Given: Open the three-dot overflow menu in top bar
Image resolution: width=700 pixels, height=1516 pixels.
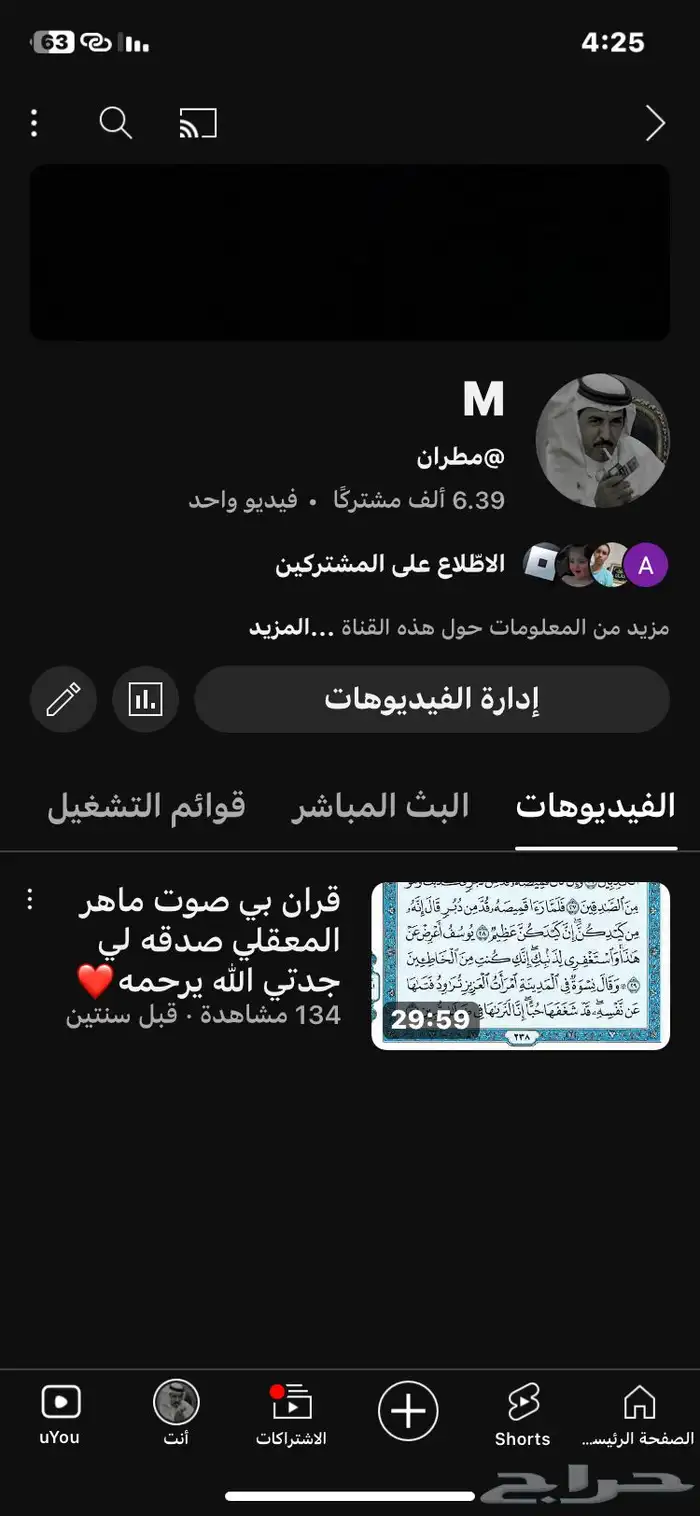Looking at the screenshot, I should click(x=34, y=124).
